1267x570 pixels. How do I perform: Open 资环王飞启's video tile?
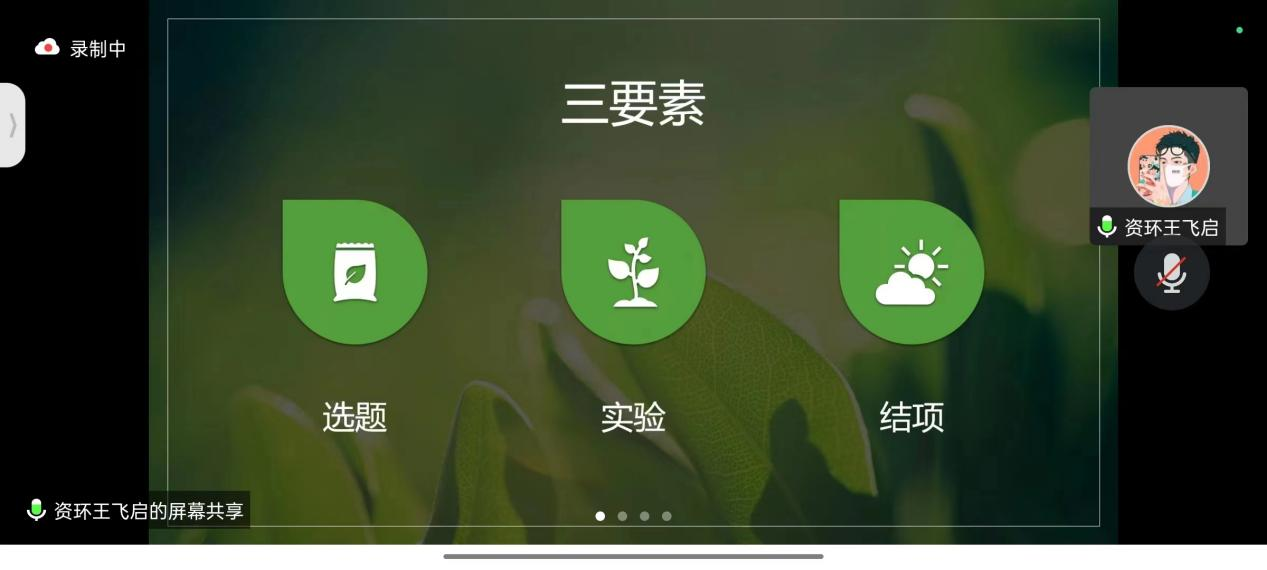[1168, 166]
